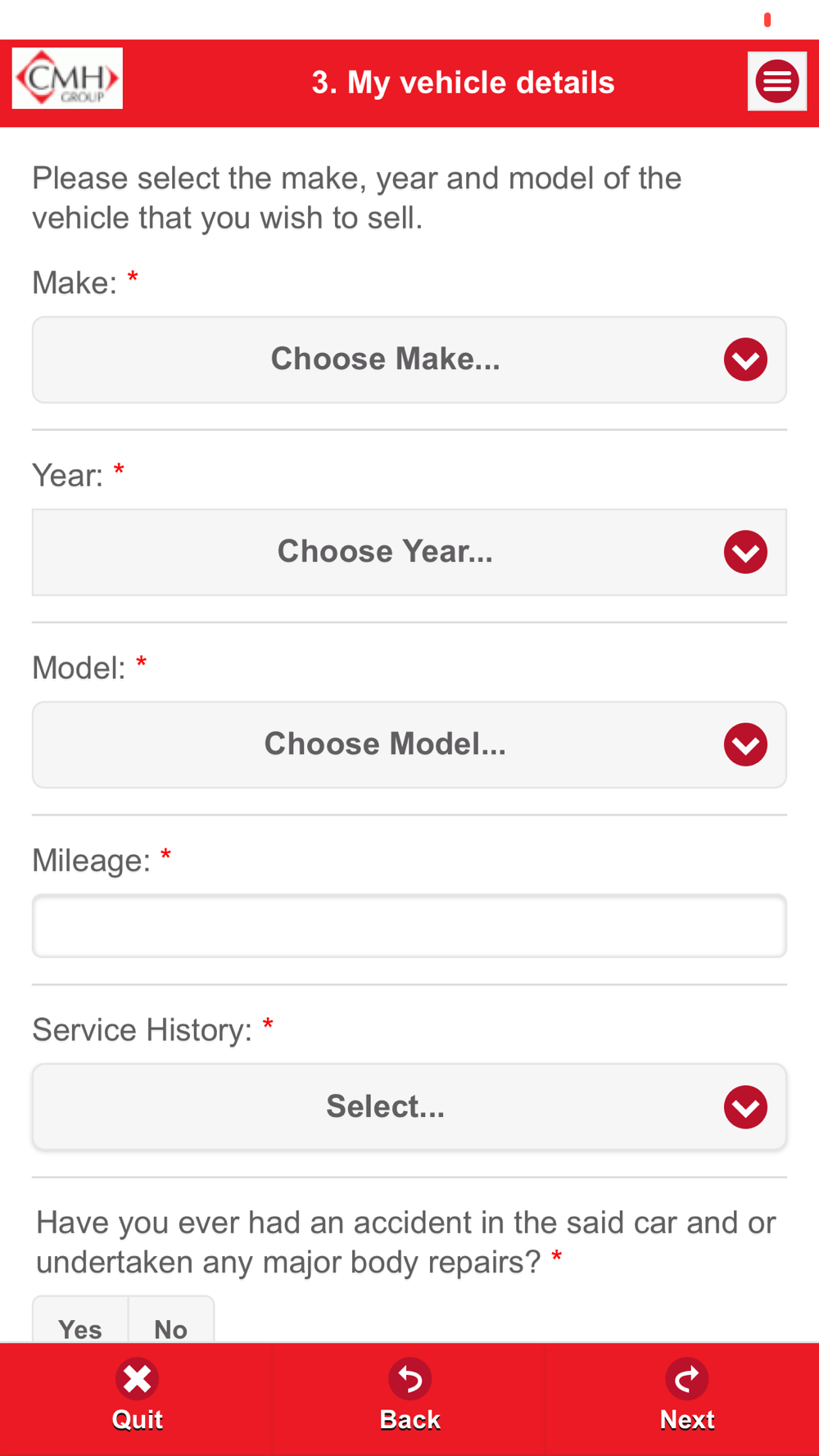Expand the Choose Model dropdown
Viewport: 819px width, 1456px height.
pyautogui.click(x=409, y=744)
